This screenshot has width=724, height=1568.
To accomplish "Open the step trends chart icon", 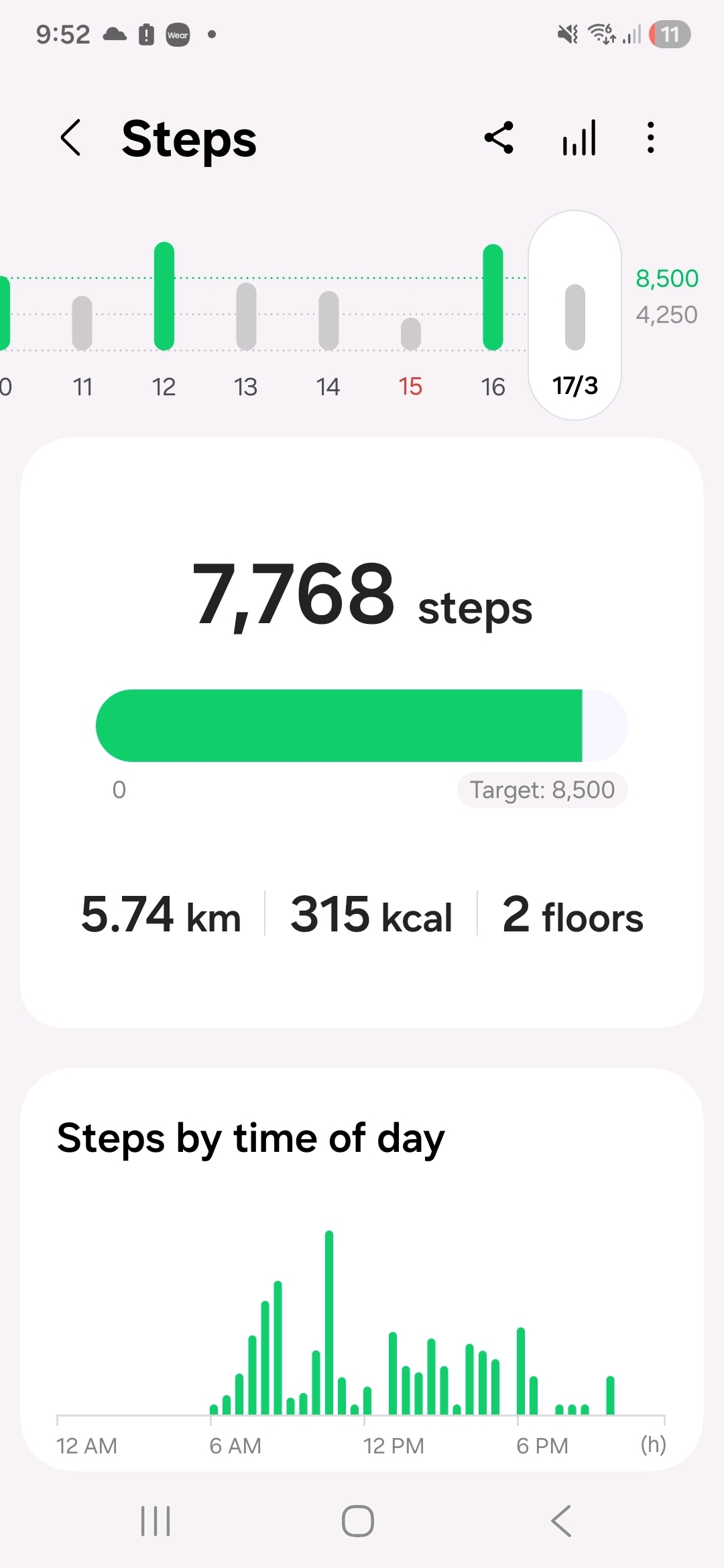I will pyautogui.click(x=579, y=138).
